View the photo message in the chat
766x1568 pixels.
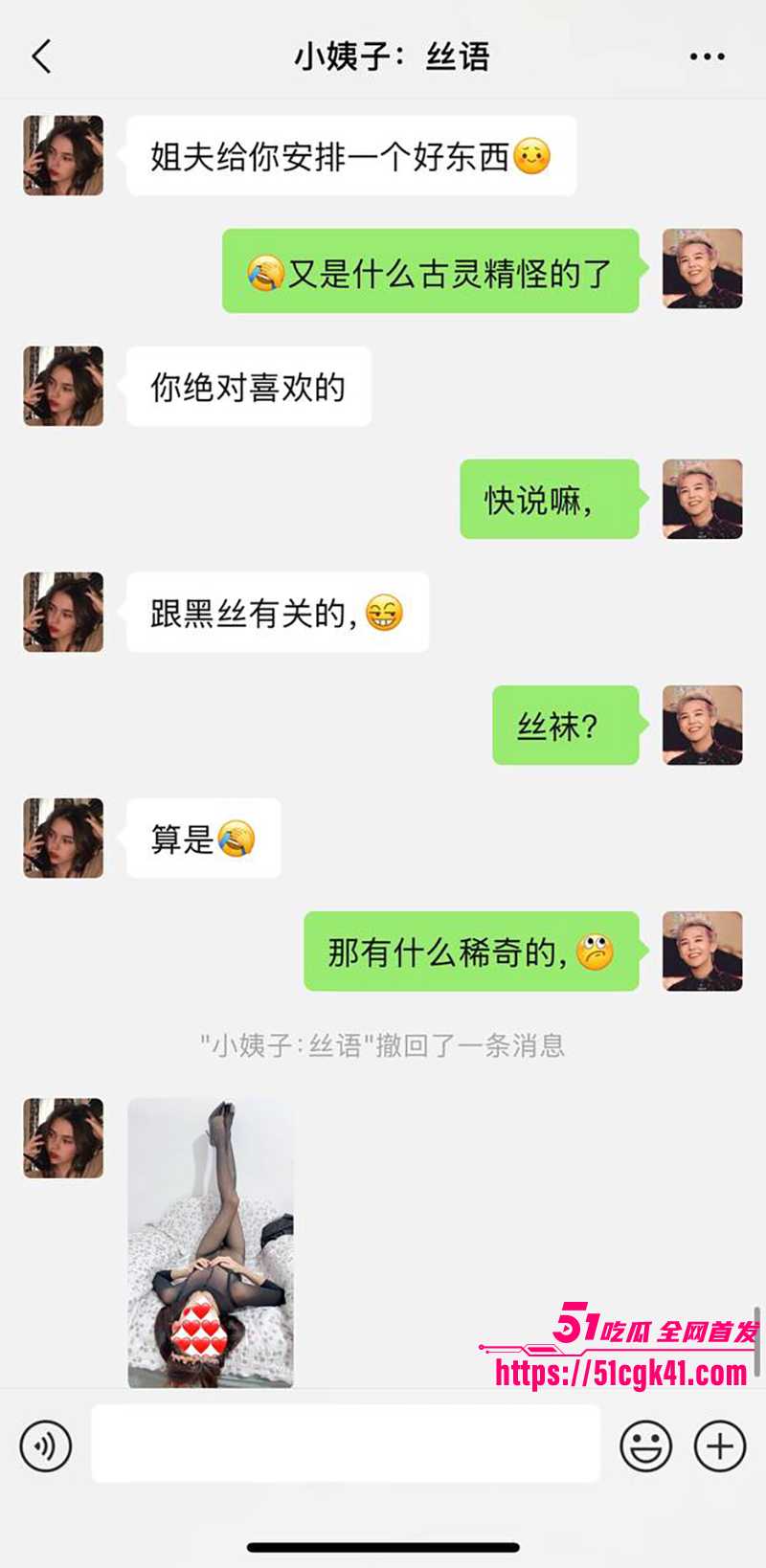[211, 1243]
